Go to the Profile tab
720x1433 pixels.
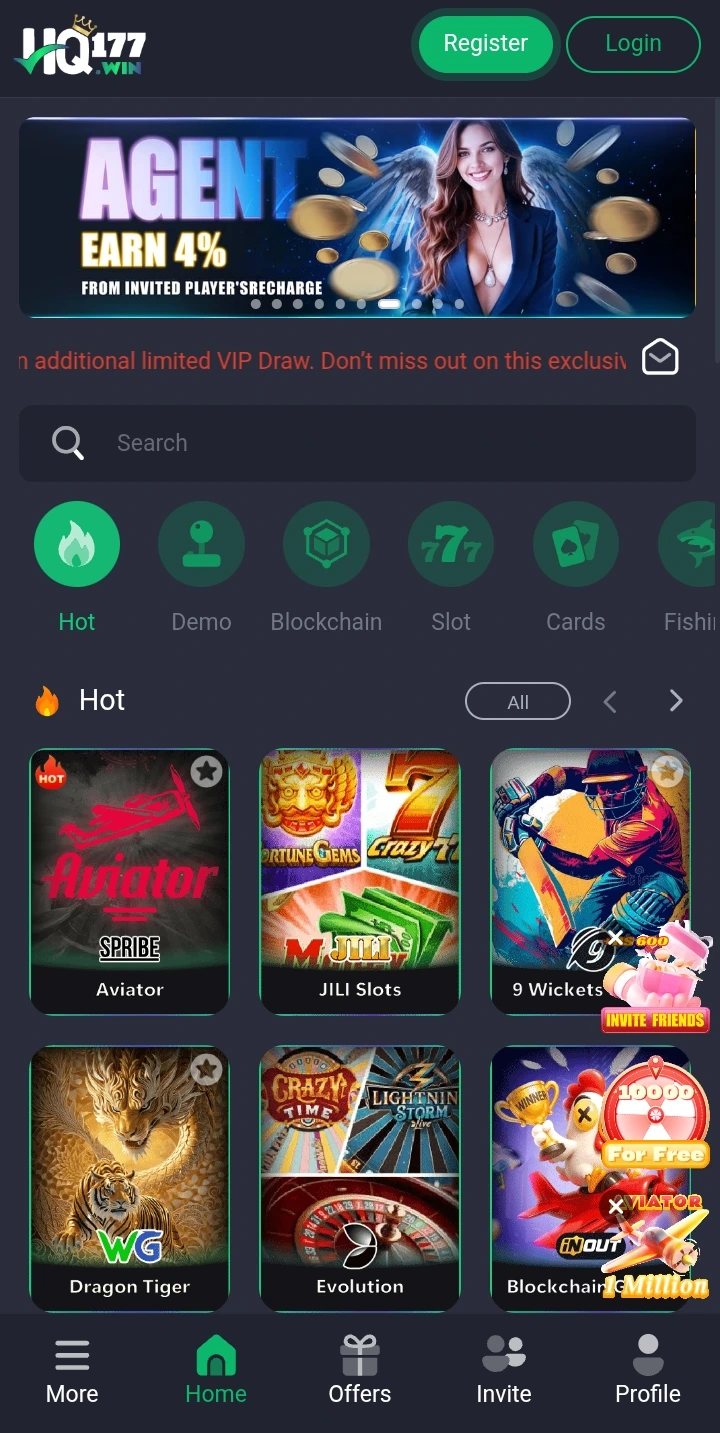pos(648,1372)
